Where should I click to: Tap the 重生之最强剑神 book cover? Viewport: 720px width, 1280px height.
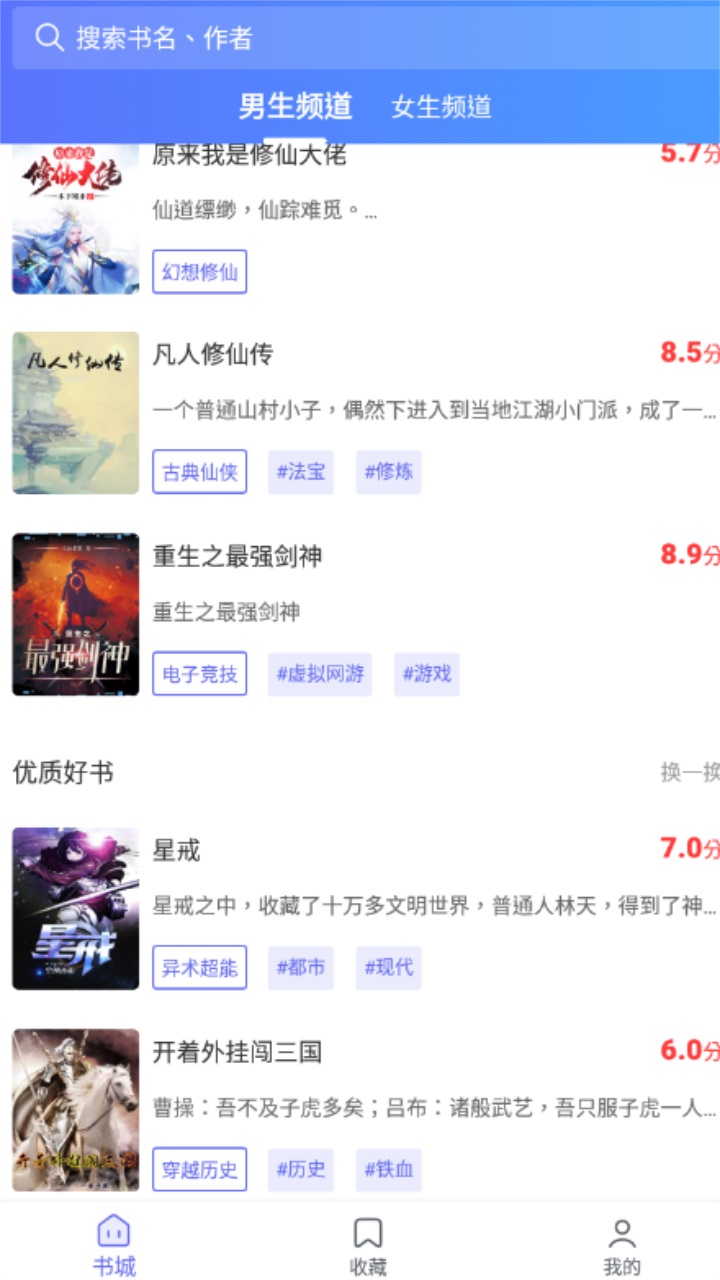(76, 614)
